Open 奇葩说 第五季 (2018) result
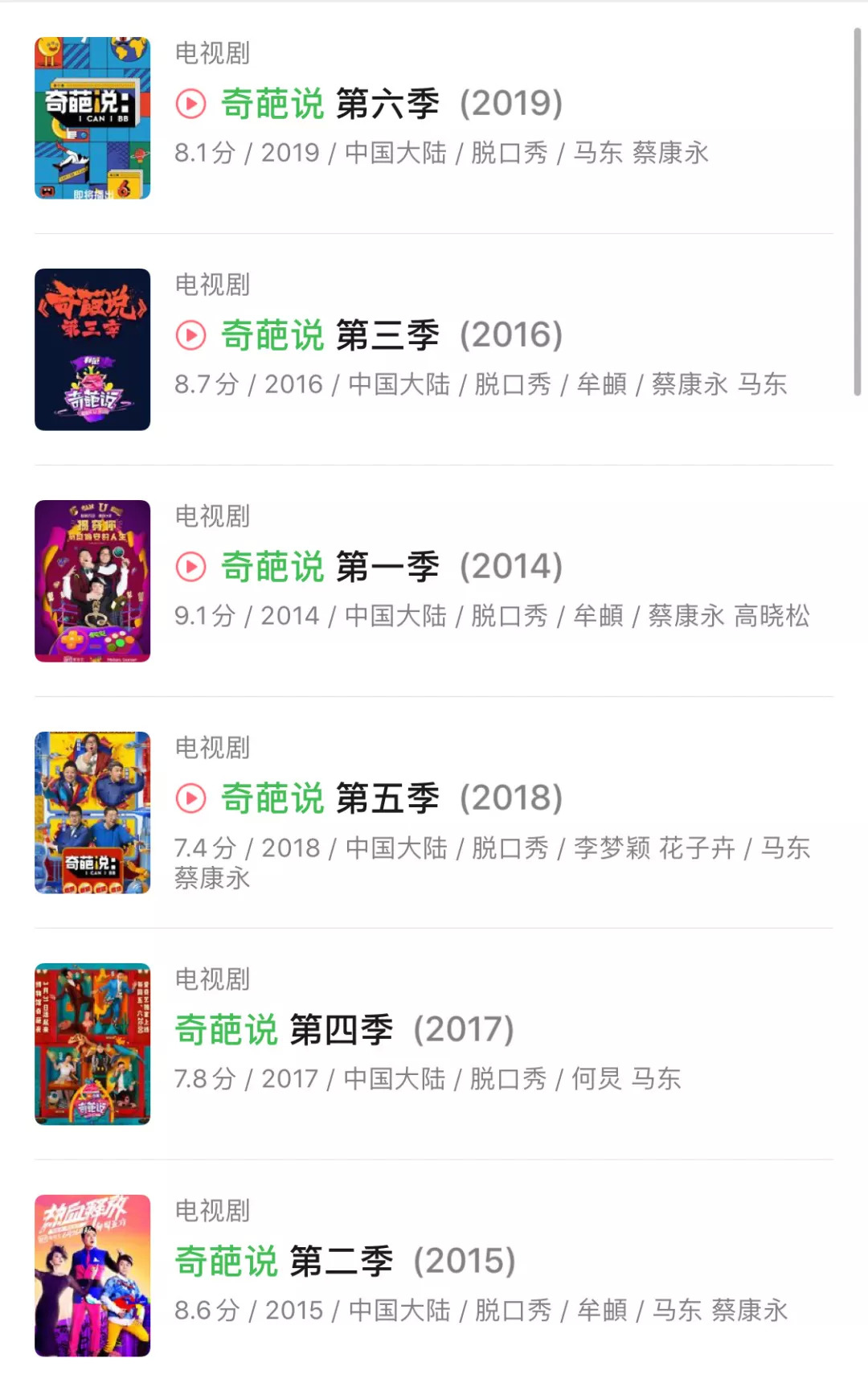The height and width of the screenshot is (1383, 868). point(391,798)
